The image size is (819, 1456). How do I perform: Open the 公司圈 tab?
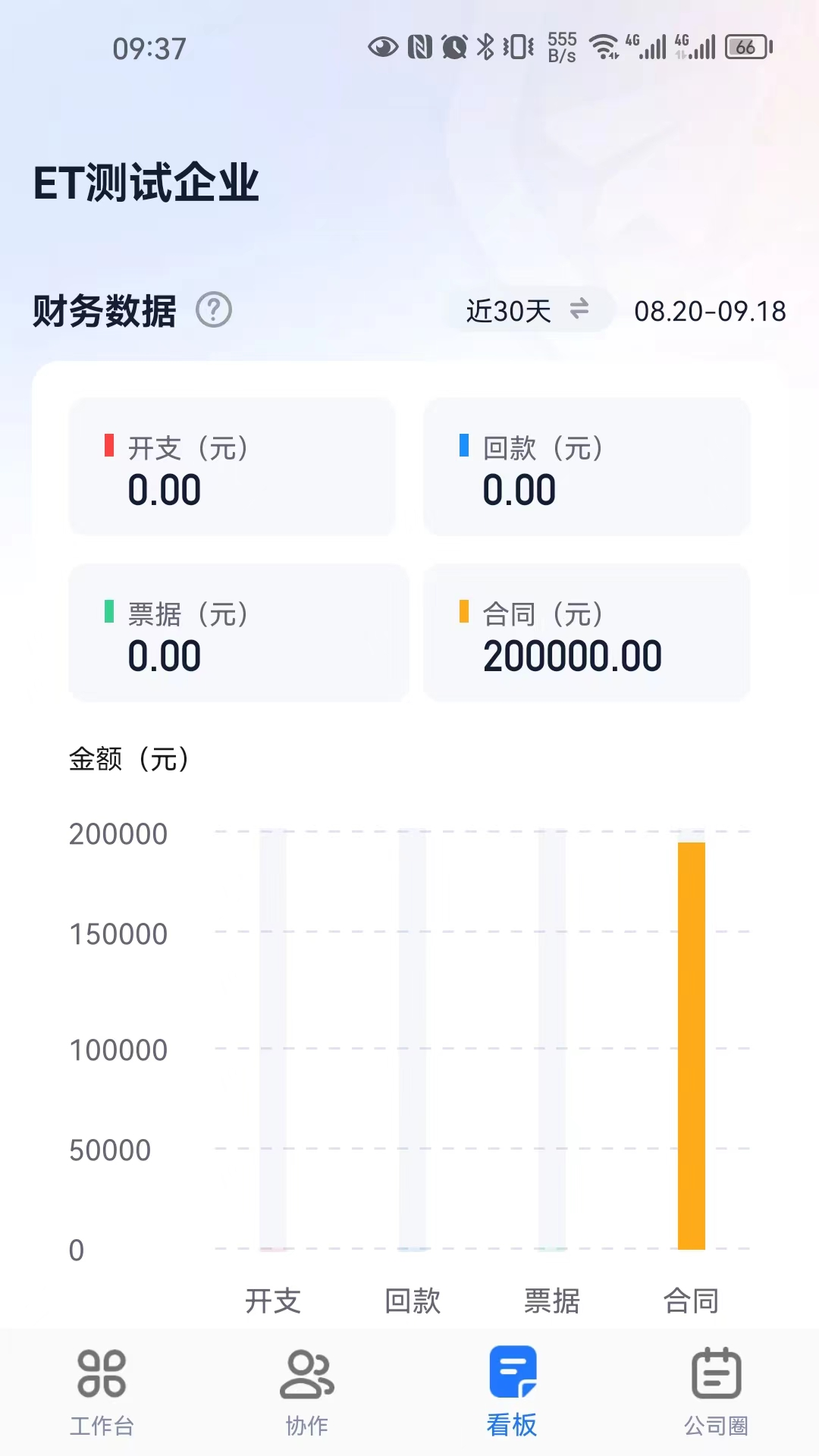click(716, 1392)
